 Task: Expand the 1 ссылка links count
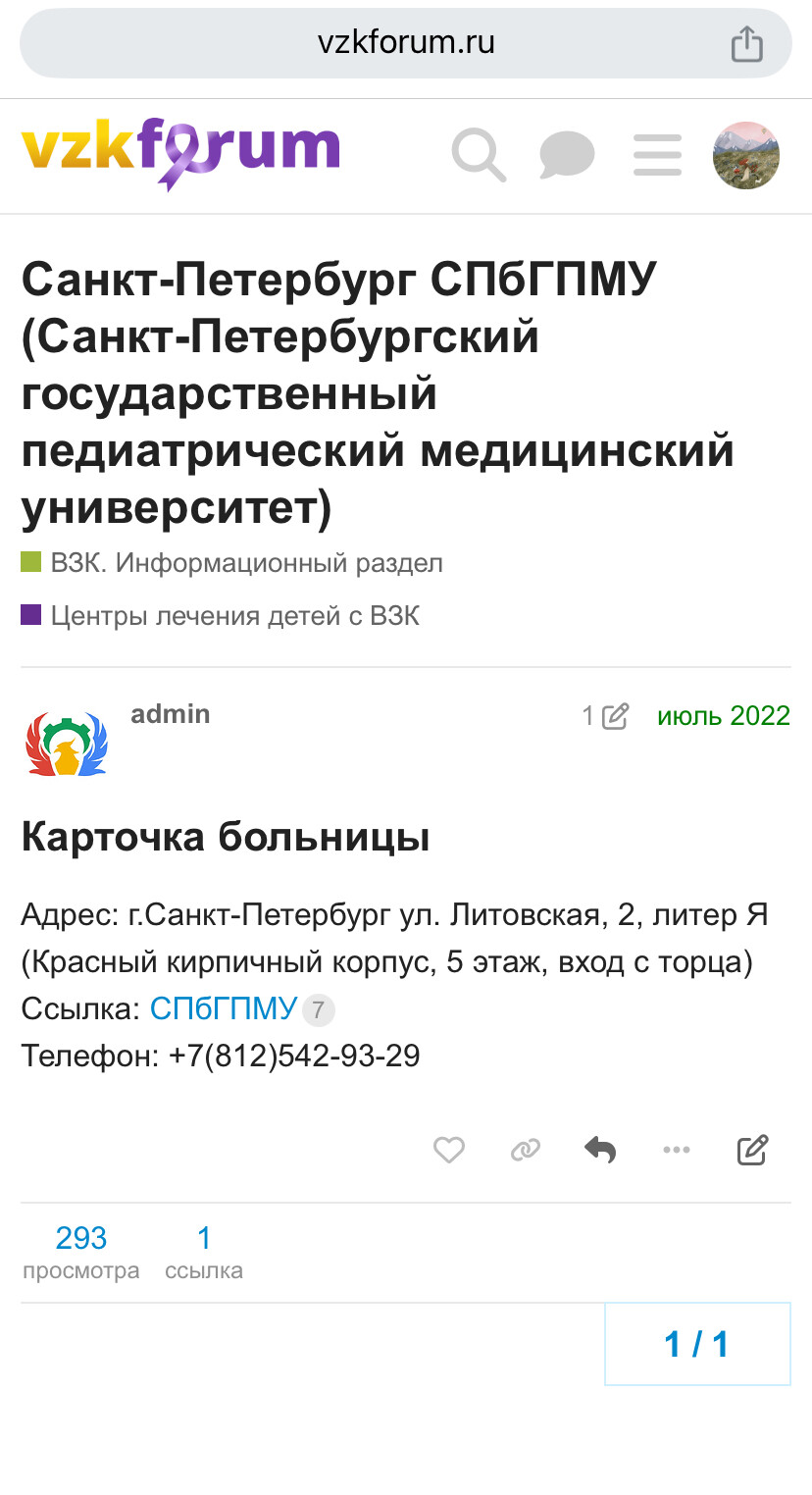204,1253
